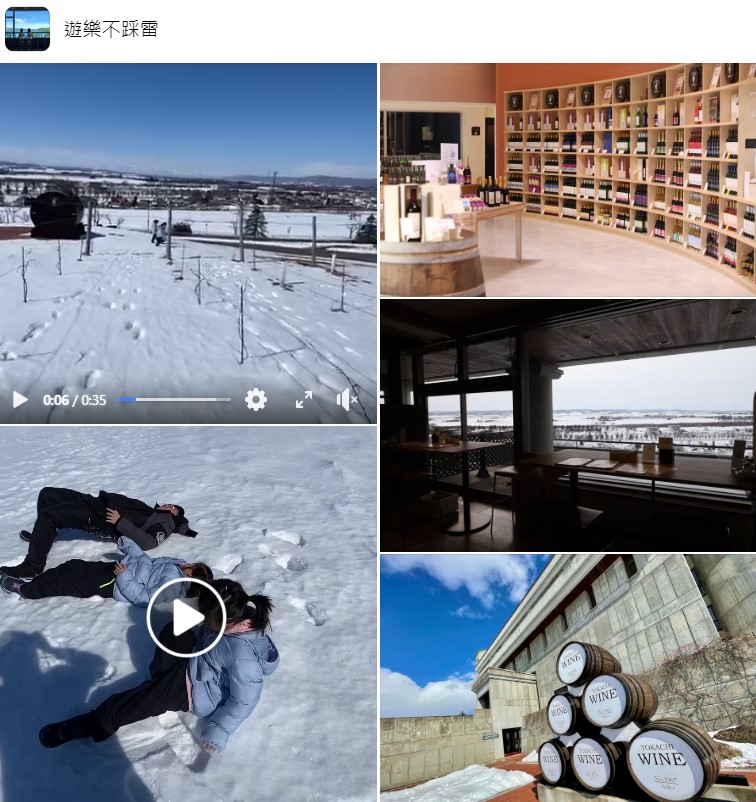
Task: Seek on the video progress bar
Action: tap(175, 400)
